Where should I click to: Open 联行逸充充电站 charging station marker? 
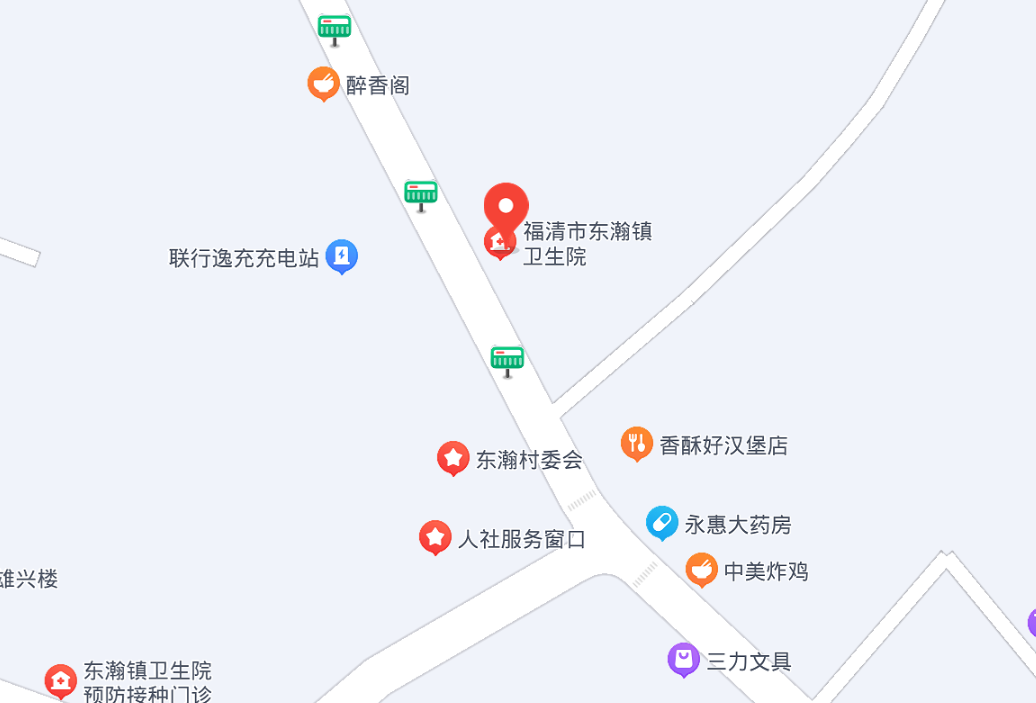click(x=341, y=256)
